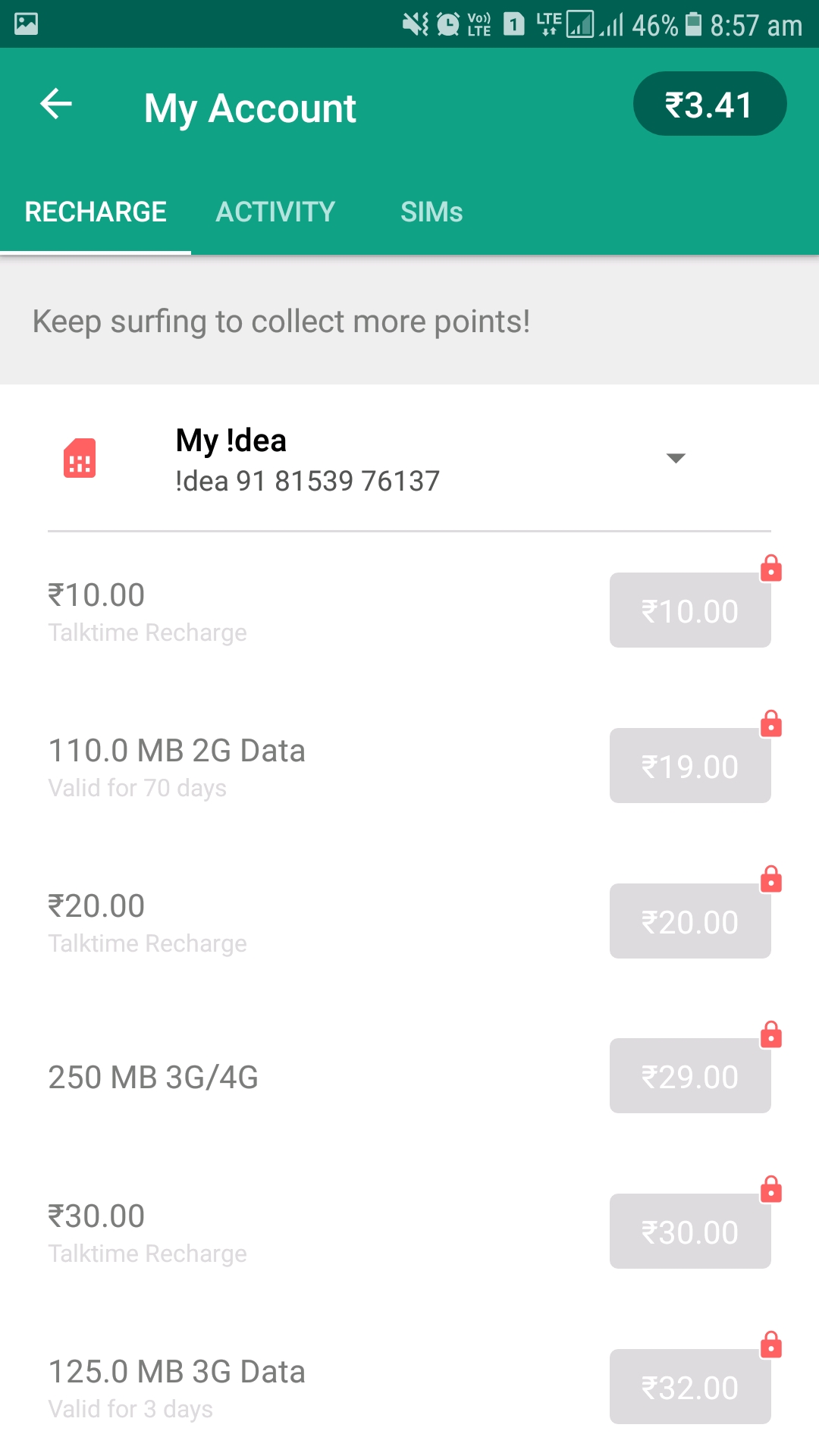Get 250 MB 3G/4G for ₹29.00
The height and width of the screenshot is (1456, 819).
coord(690,1076)
